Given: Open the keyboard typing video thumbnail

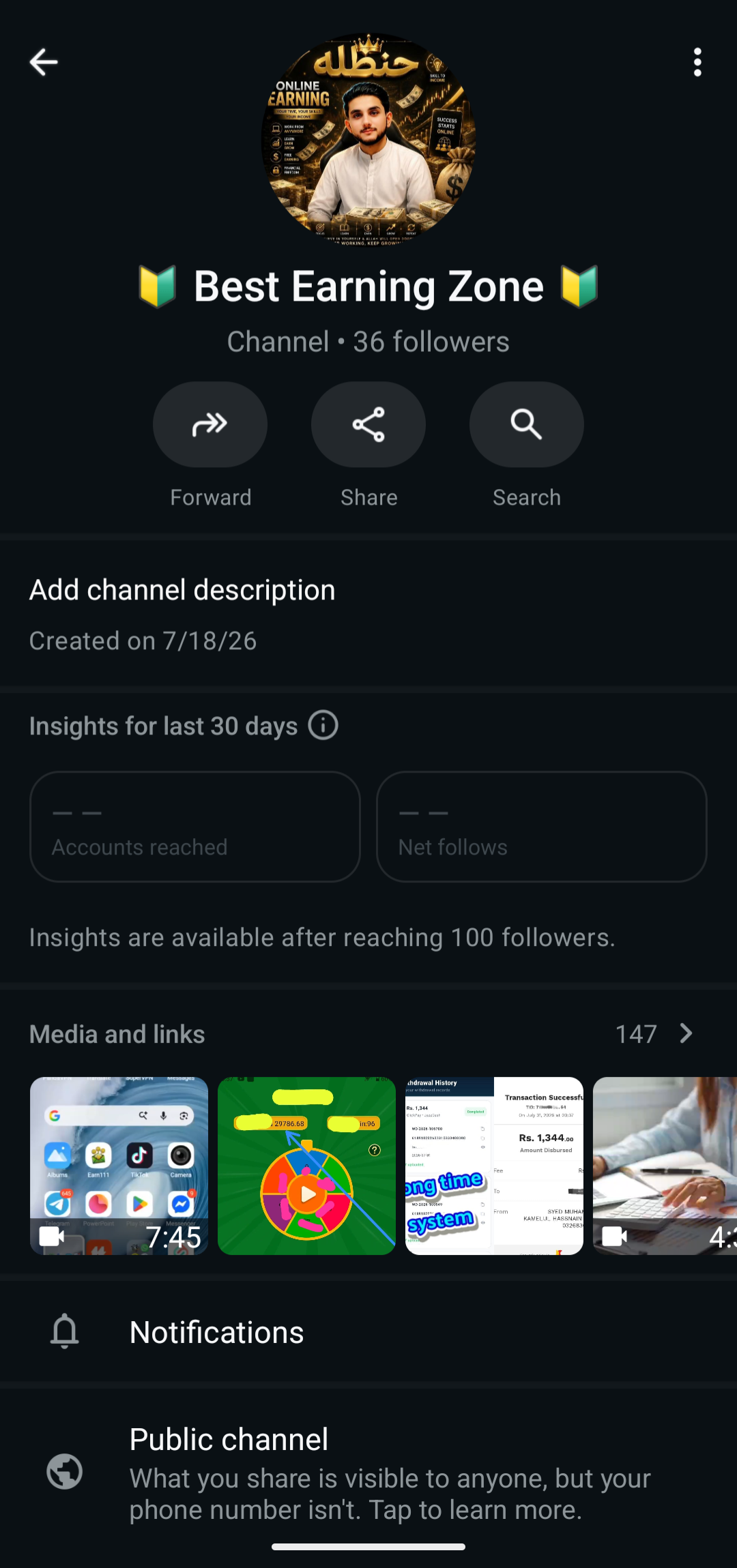Looking at the screenshot, I should [665, 1166].
